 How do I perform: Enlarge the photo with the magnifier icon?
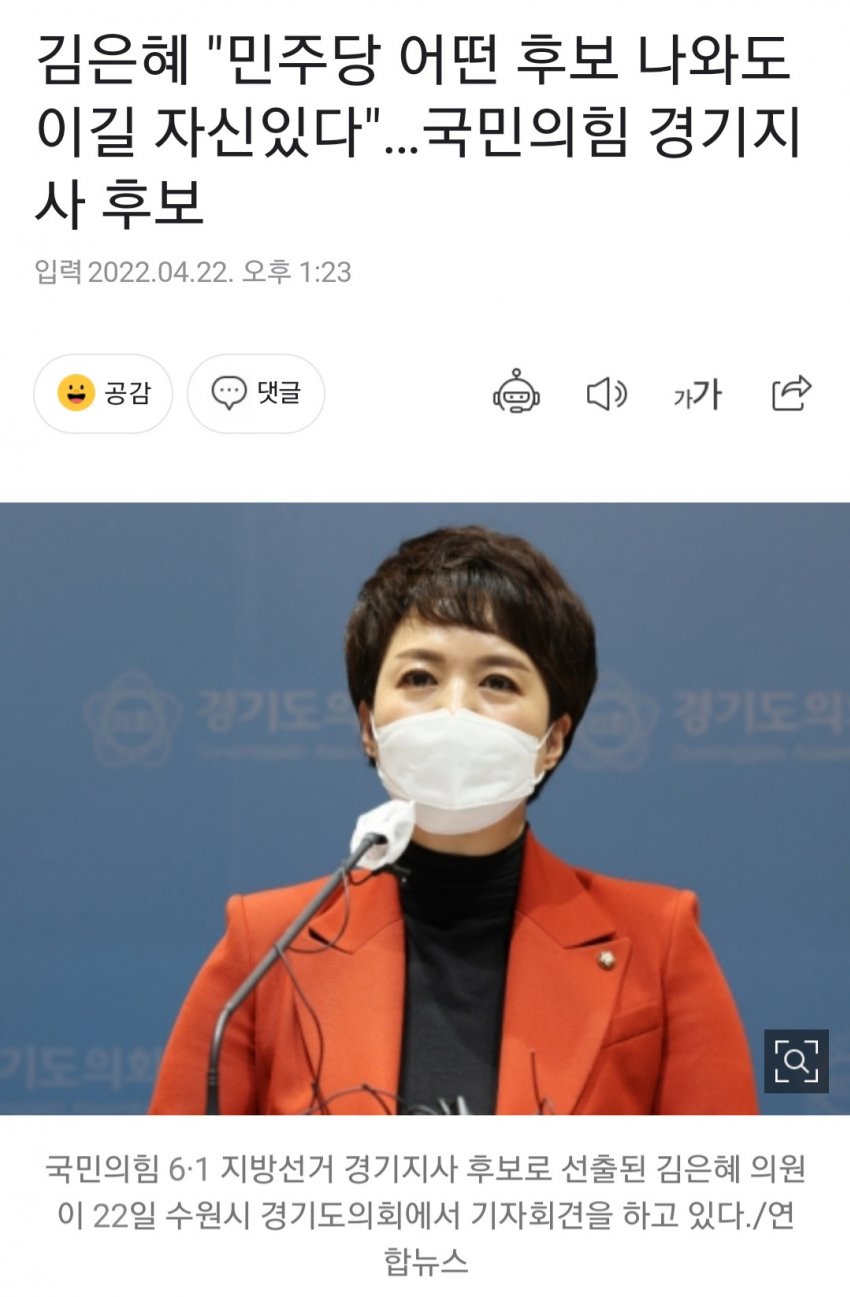click(x=796, y=1061)
